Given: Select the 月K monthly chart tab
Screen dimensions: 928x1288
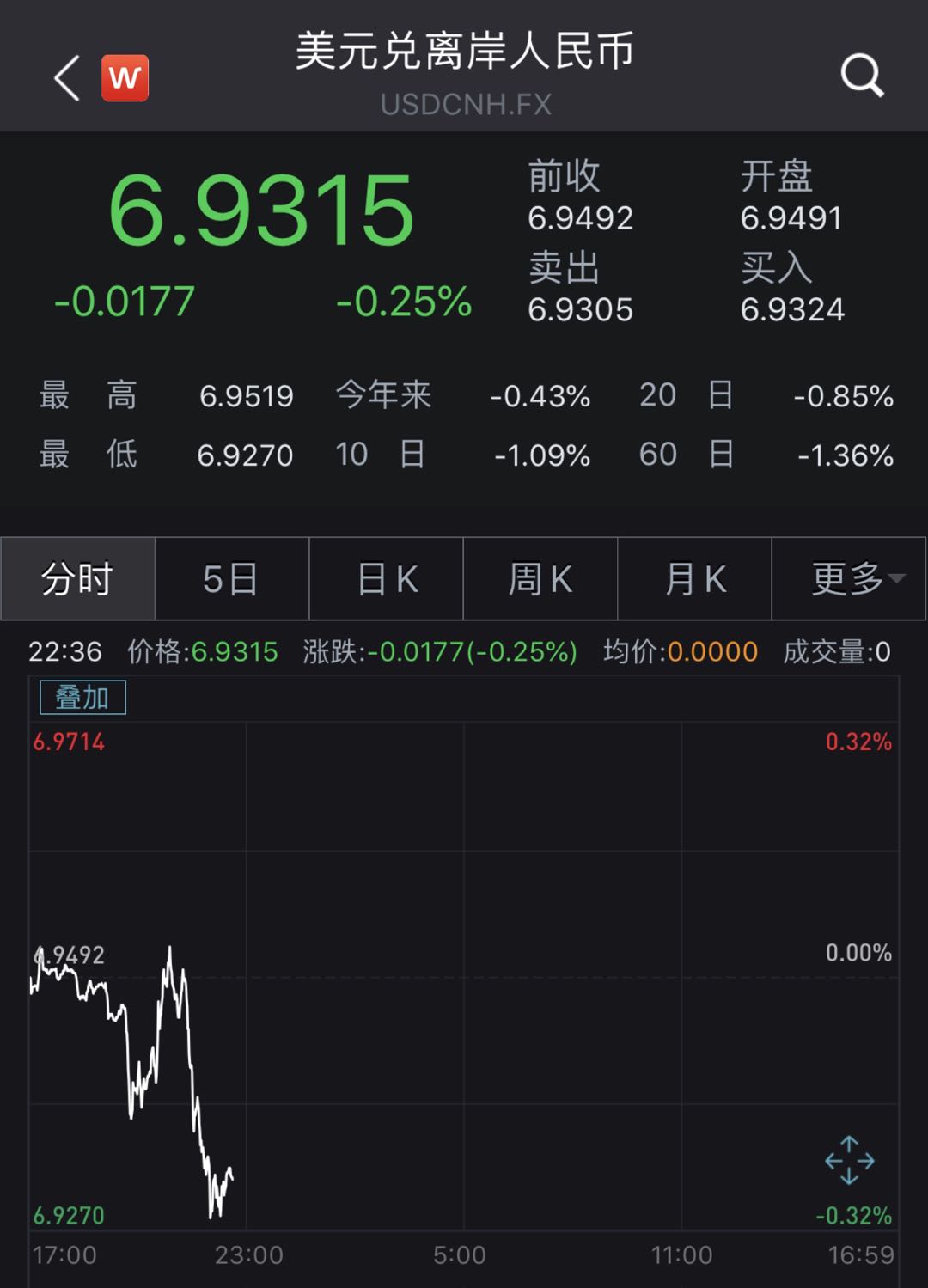Looking at the screenshot, I should (x=694, y=578).
